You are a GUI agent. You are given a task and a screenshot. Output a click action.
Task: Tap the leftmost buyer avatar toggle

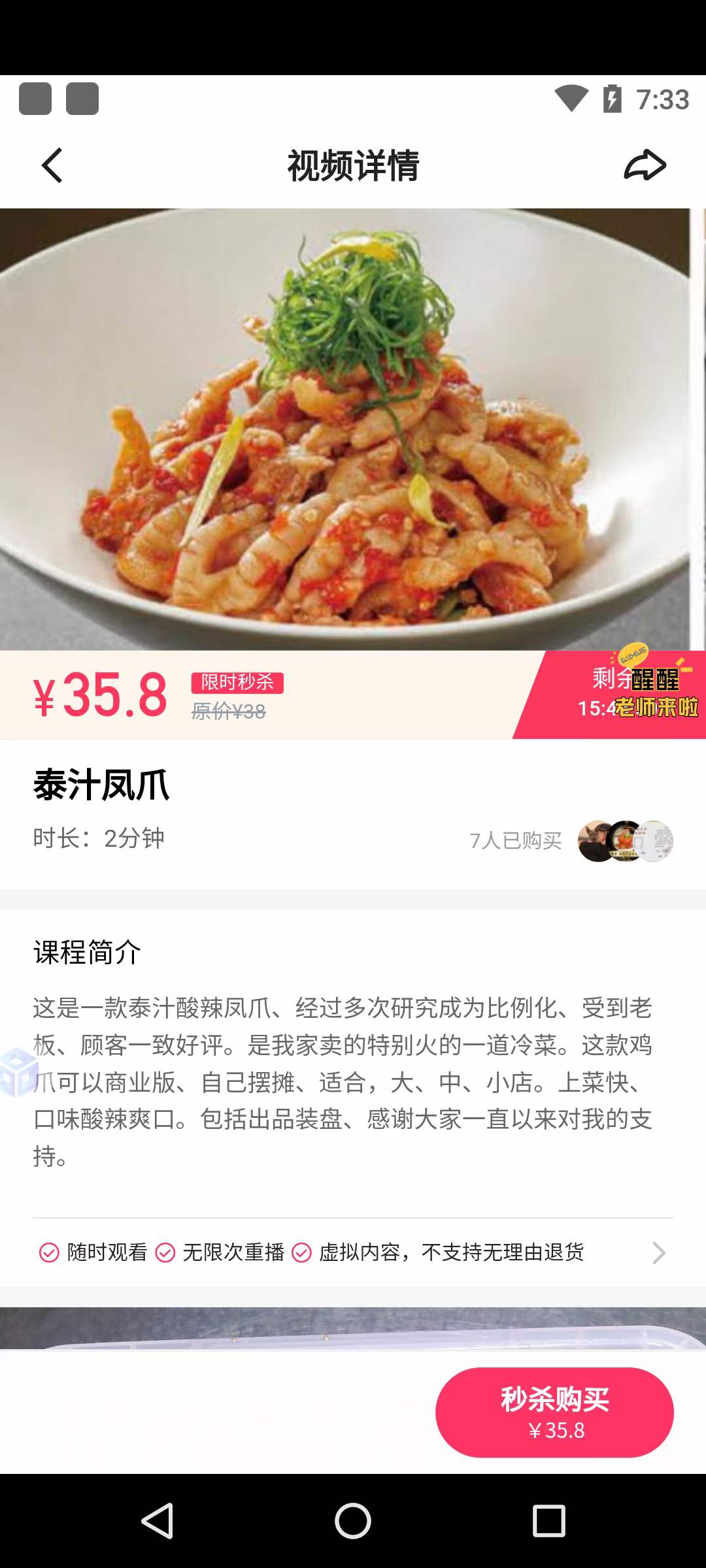597,841
